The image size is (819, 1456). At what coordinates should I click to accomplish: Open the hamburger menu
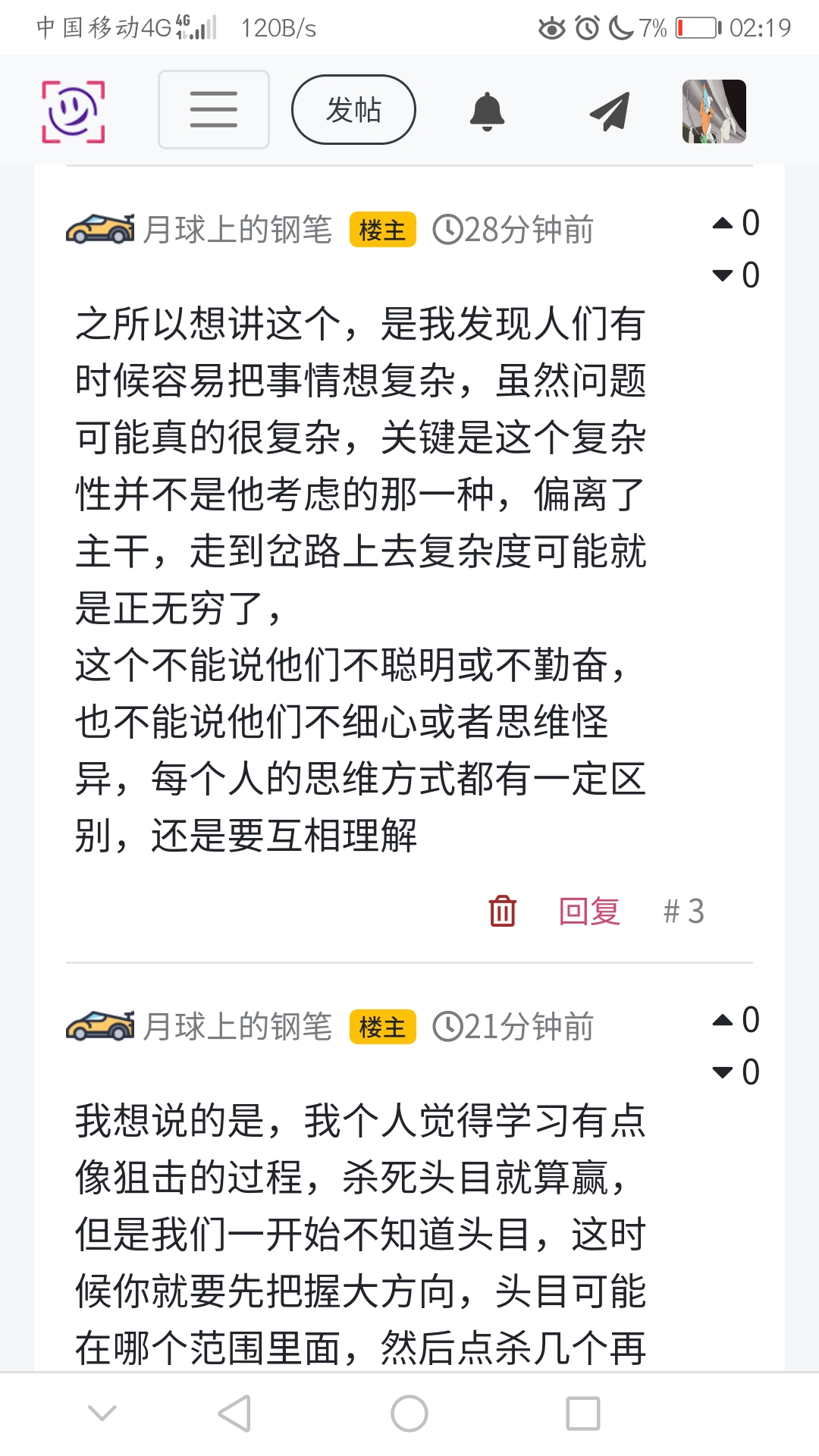(214, 110)
